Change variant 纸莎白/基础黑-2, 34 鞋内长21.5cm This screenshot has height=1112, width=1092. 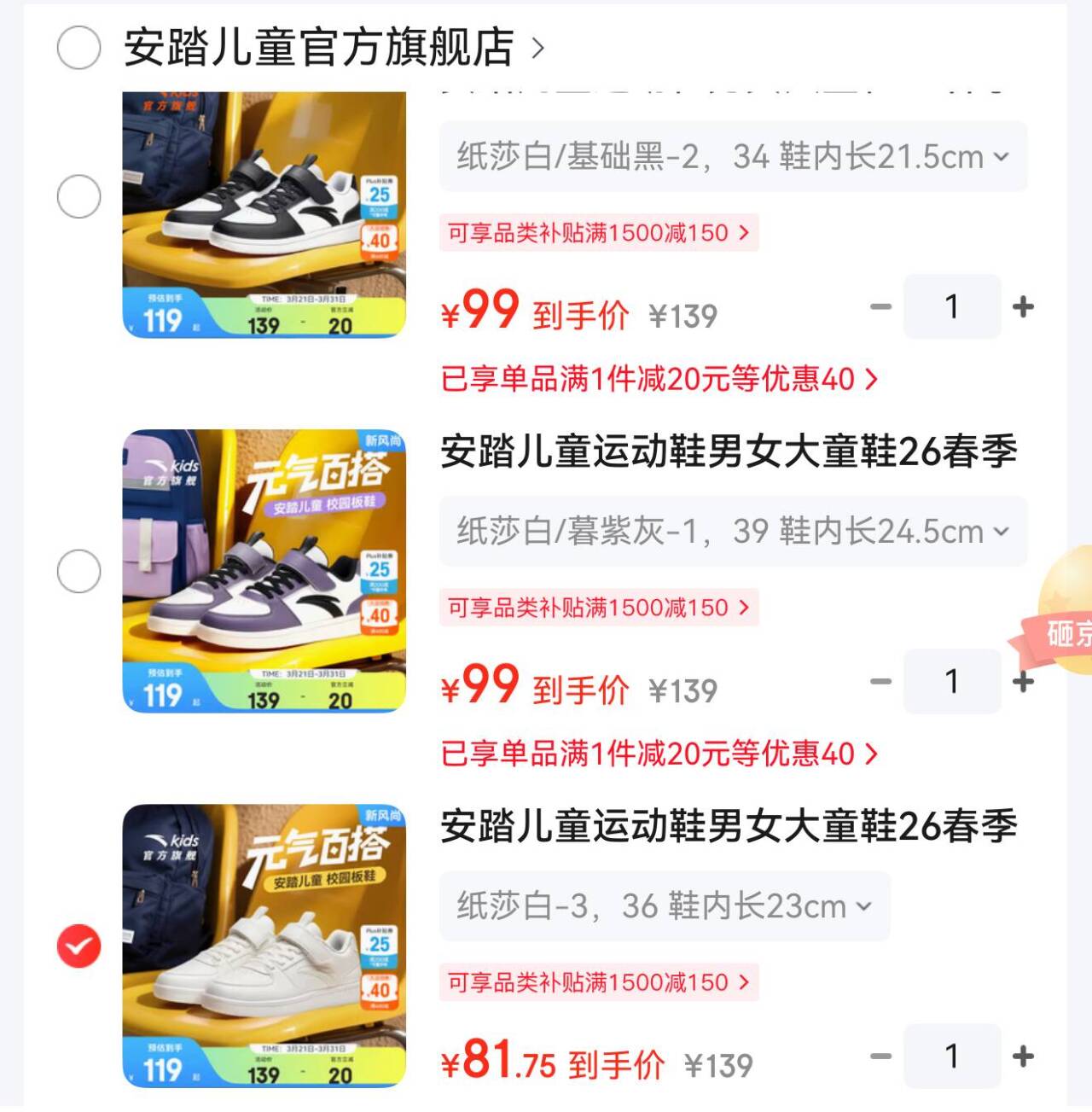[732, 157]
